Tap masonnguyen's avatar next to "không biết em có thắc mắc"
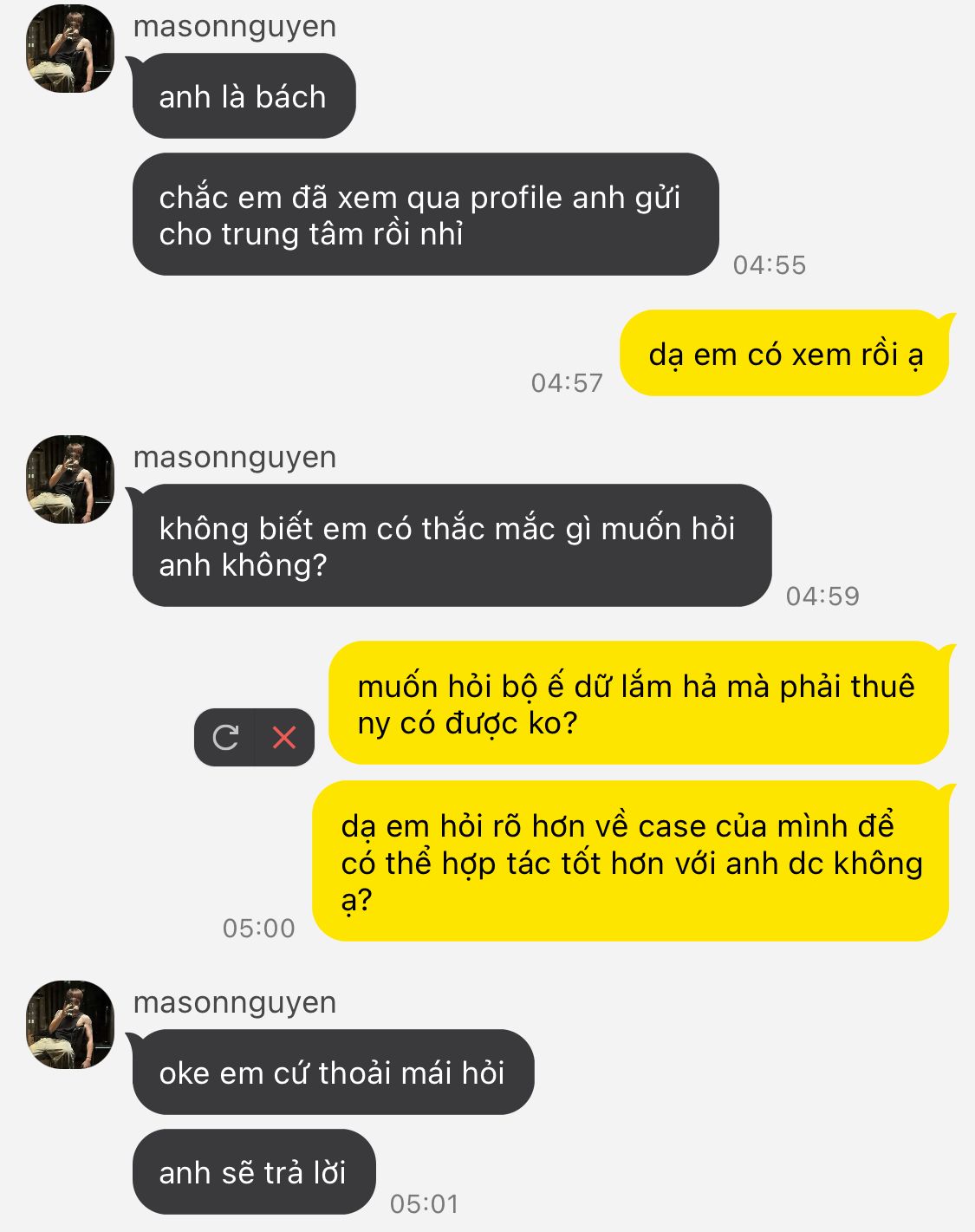The width and height of the screenshot is (975, 1232). 70,479
